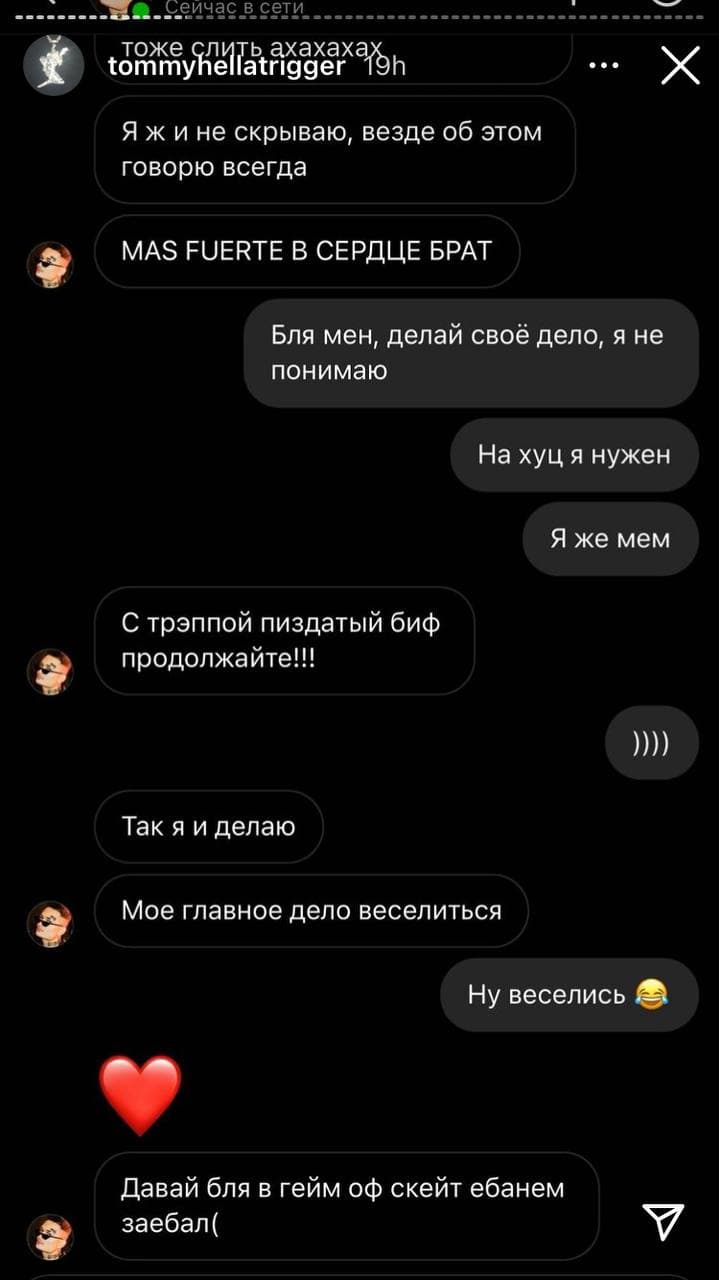Tap the story author's profile picture
Image resolution: width=719 pixels, height=1280 pixels.
(53, 67)
